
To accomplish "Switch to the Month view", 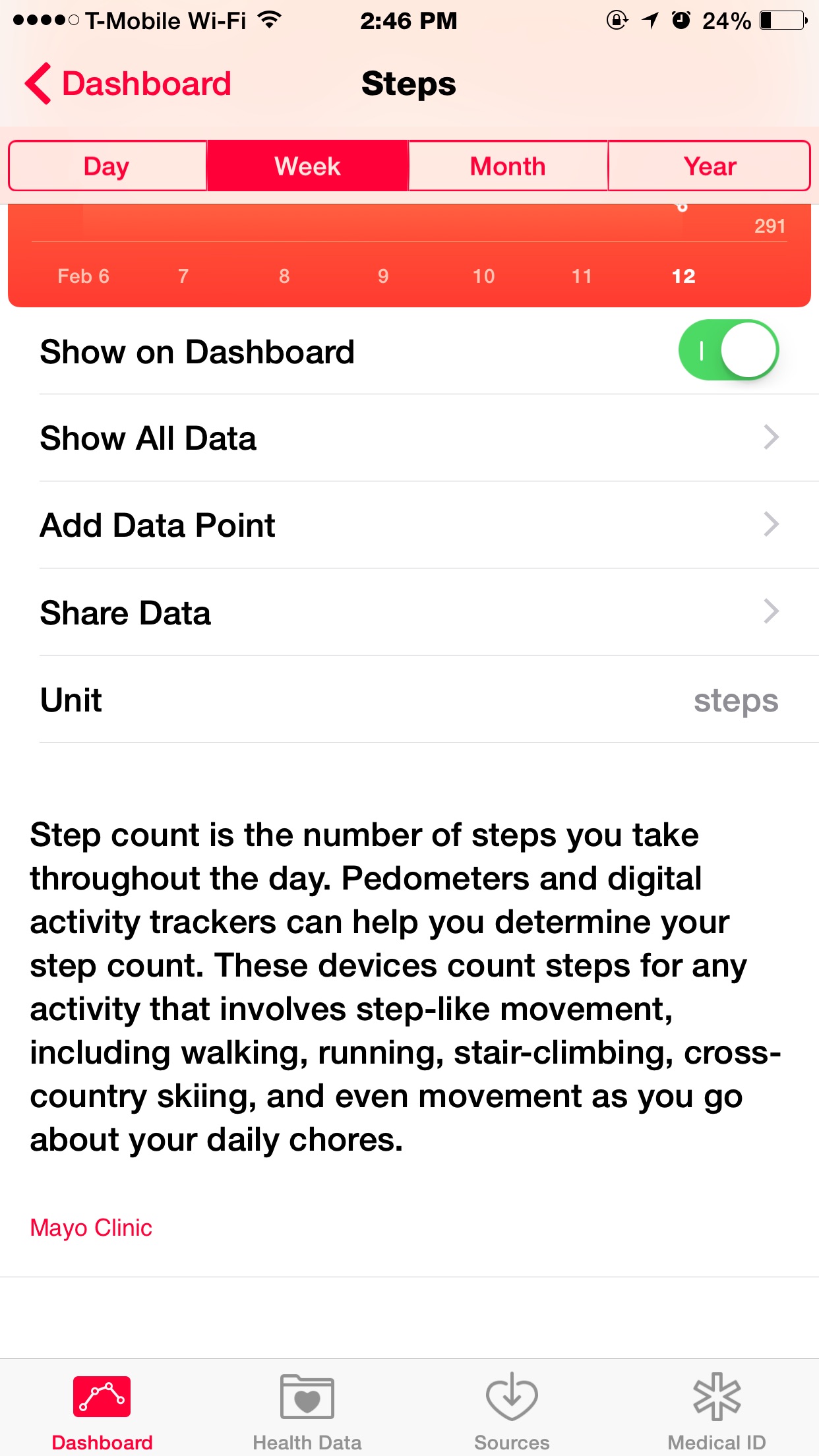I will click(508, 166).
